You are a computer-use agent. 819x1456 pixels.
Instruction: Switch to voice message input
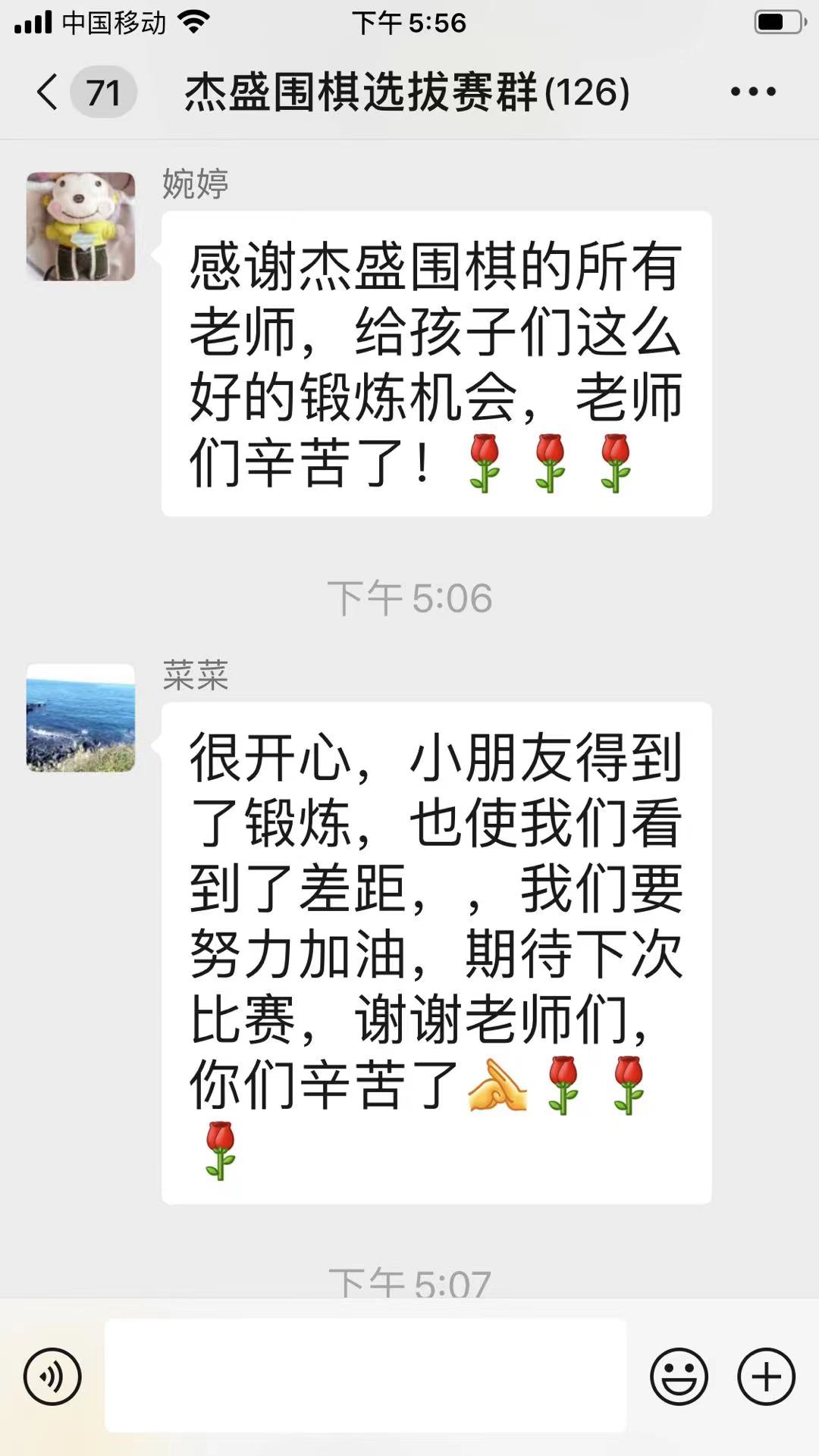[x=52, y=1376]
